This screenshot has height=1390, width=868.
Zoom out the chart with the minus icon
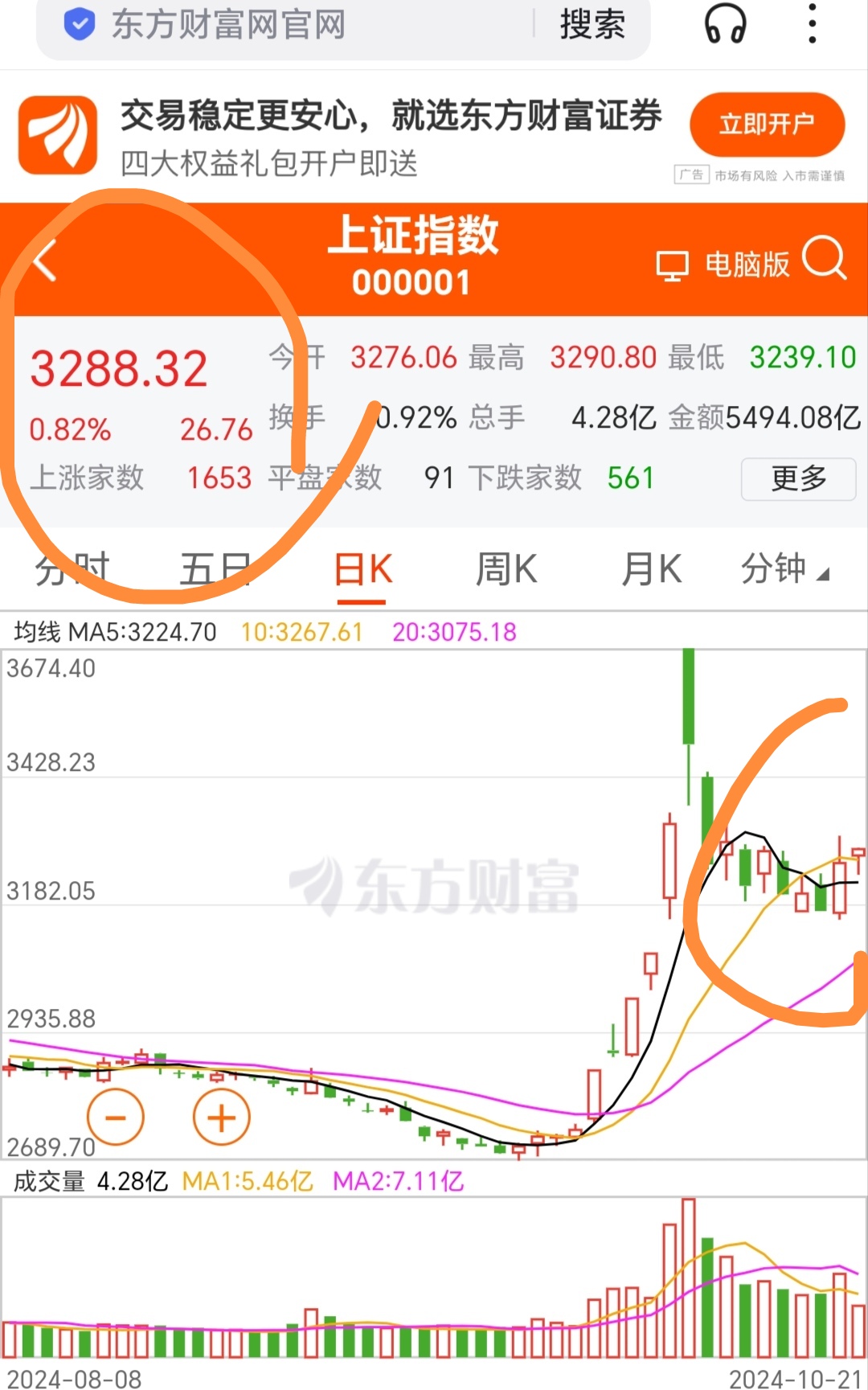pos(116,1117)
